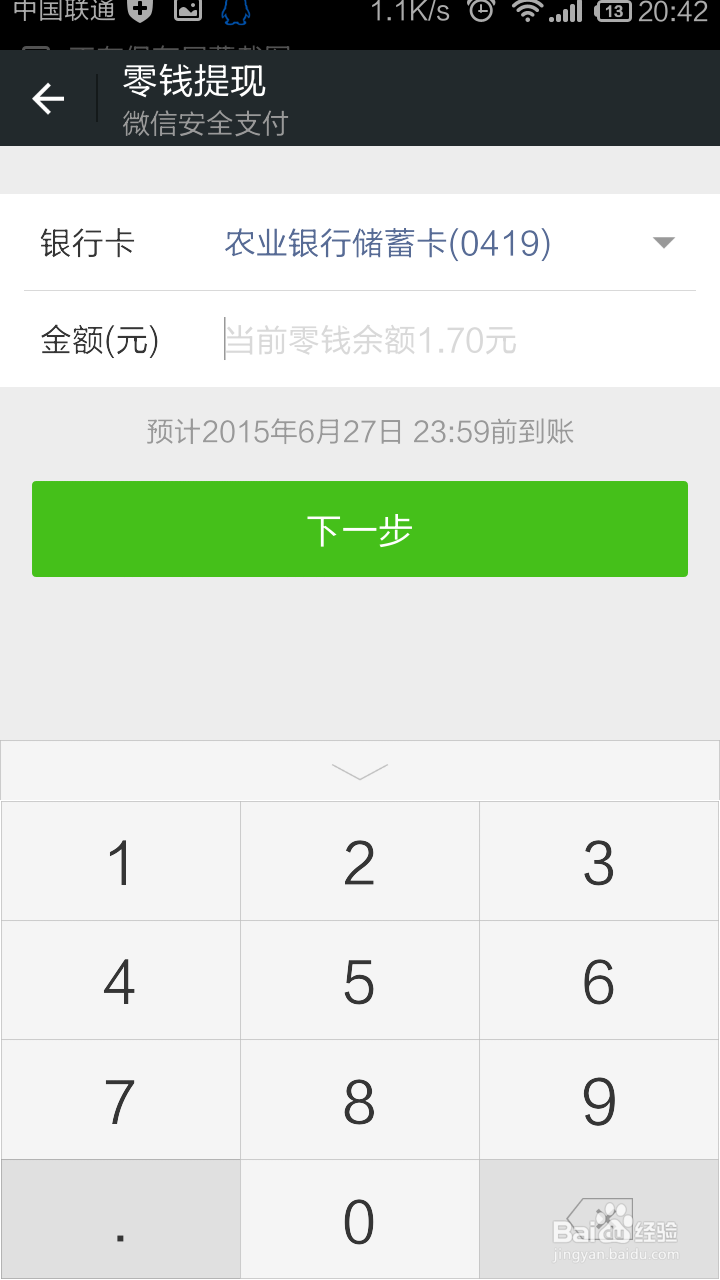Tap the decimal point key
720x1280 pixels.
click(x=120, y=1218)
